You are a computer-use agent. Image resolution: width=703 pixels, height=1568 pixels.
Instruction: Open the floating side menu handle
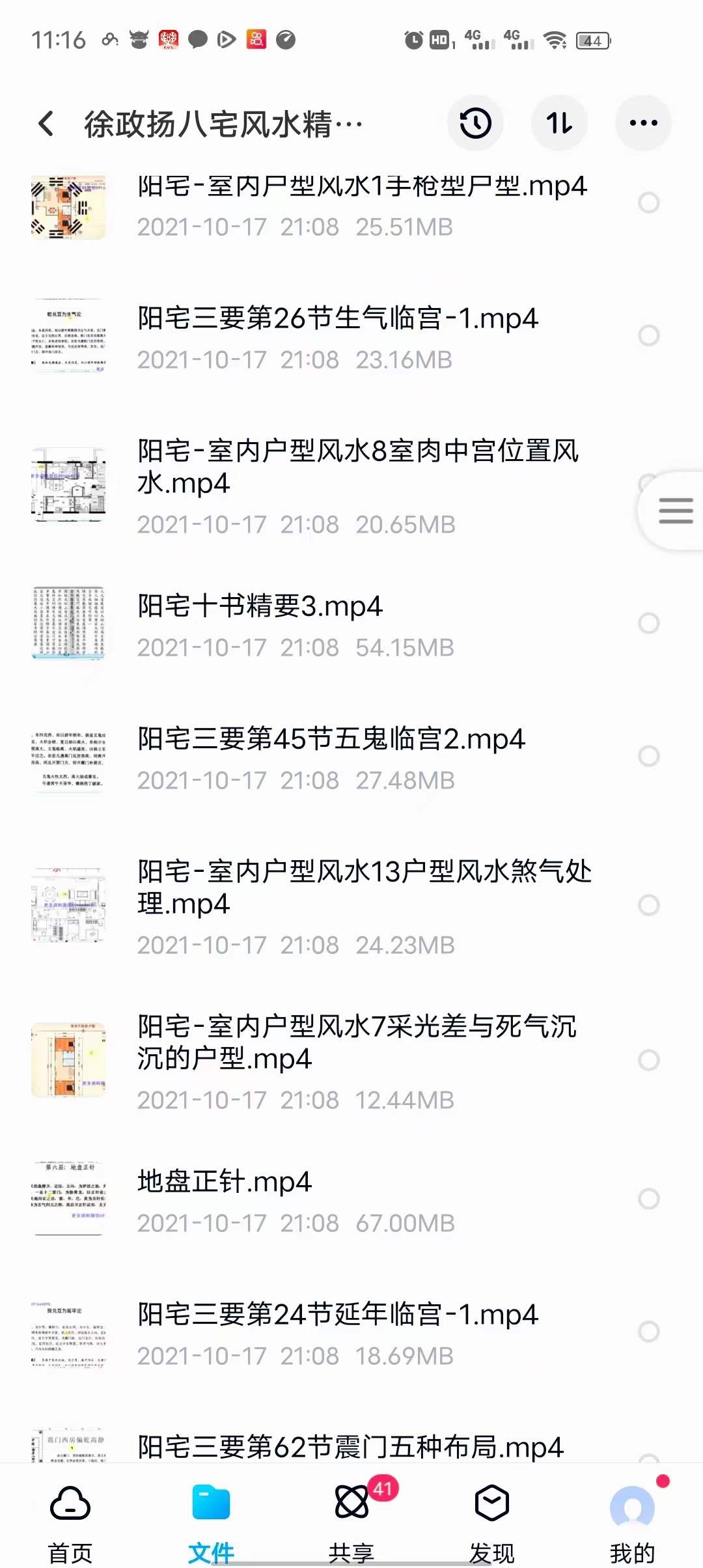(675, 511)
